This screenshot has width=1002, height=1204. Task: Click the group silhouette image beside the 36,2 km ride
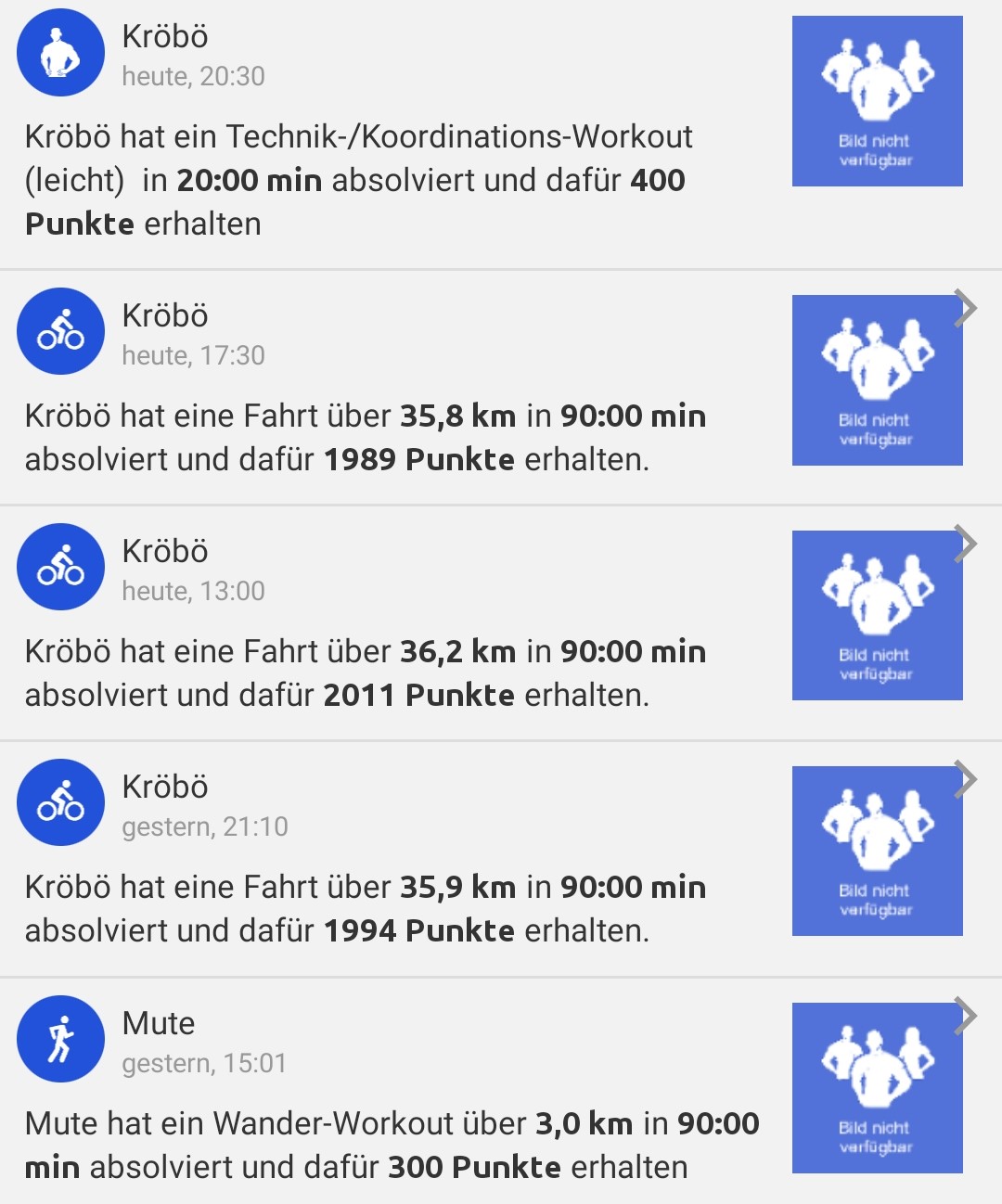[x=877, y=613]
